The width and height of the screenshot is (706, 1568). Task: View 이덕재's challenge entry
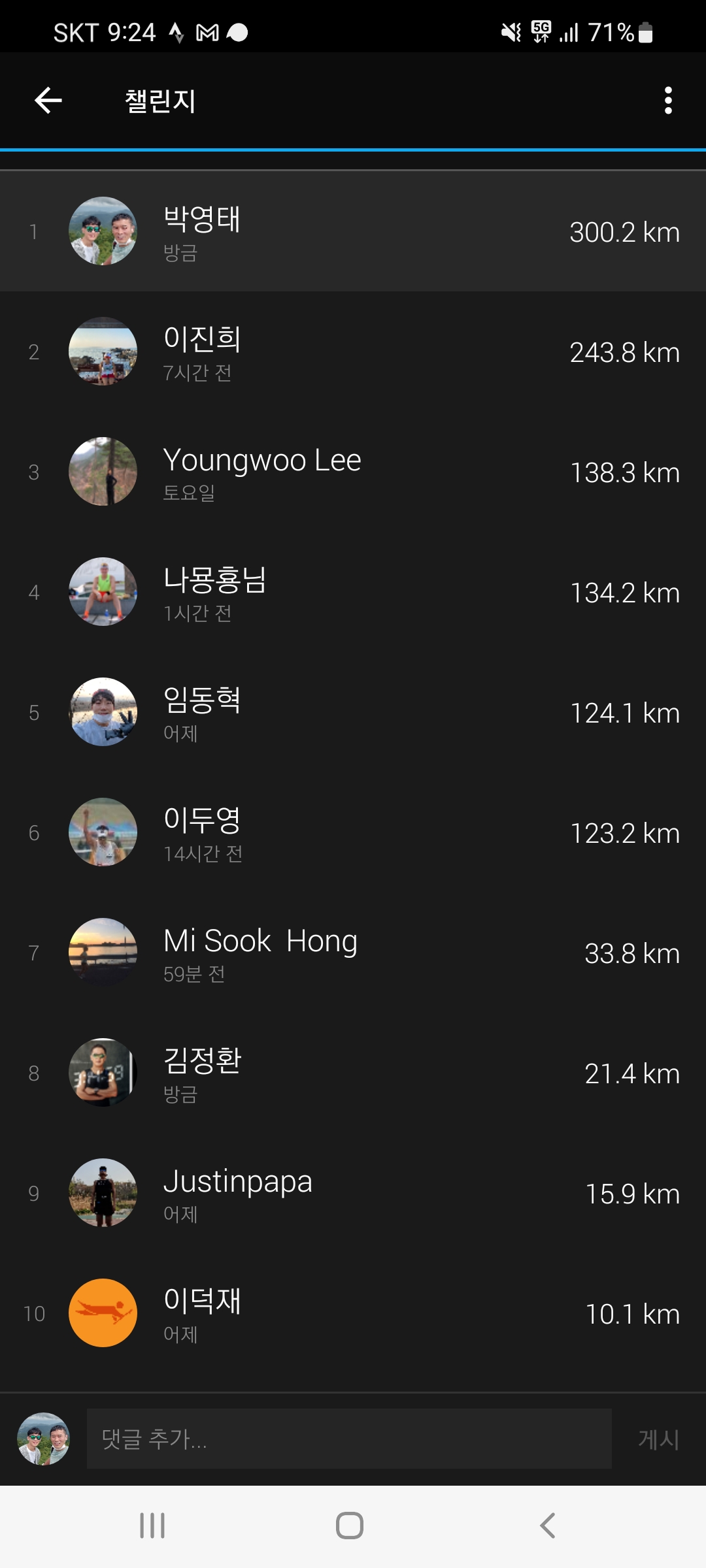click(x=353, y=1313)
